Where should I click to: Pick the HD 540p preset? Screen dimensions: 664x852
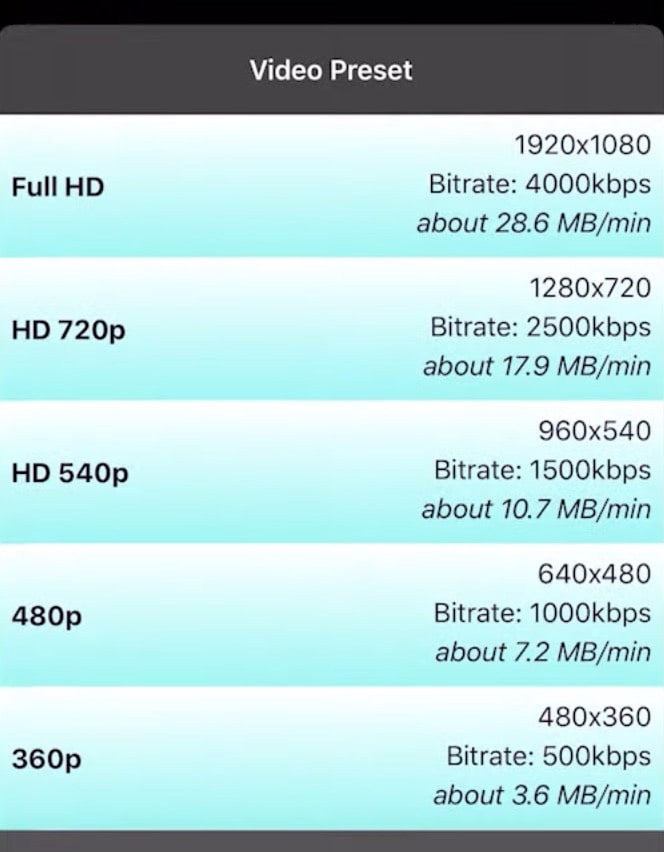pyautogui.click(x=332, y=473)
